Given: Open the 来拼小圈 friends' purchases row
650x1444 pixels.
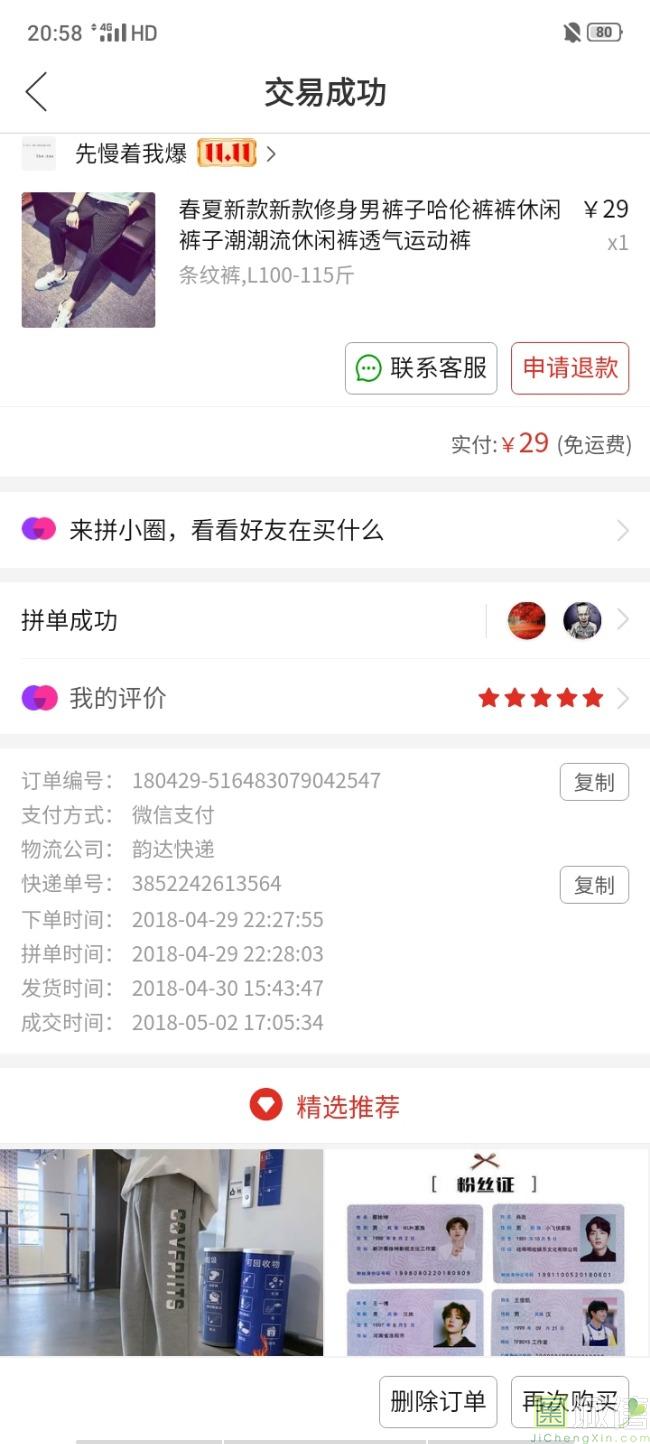Looking at the screenshot, I should click(325, 530).
